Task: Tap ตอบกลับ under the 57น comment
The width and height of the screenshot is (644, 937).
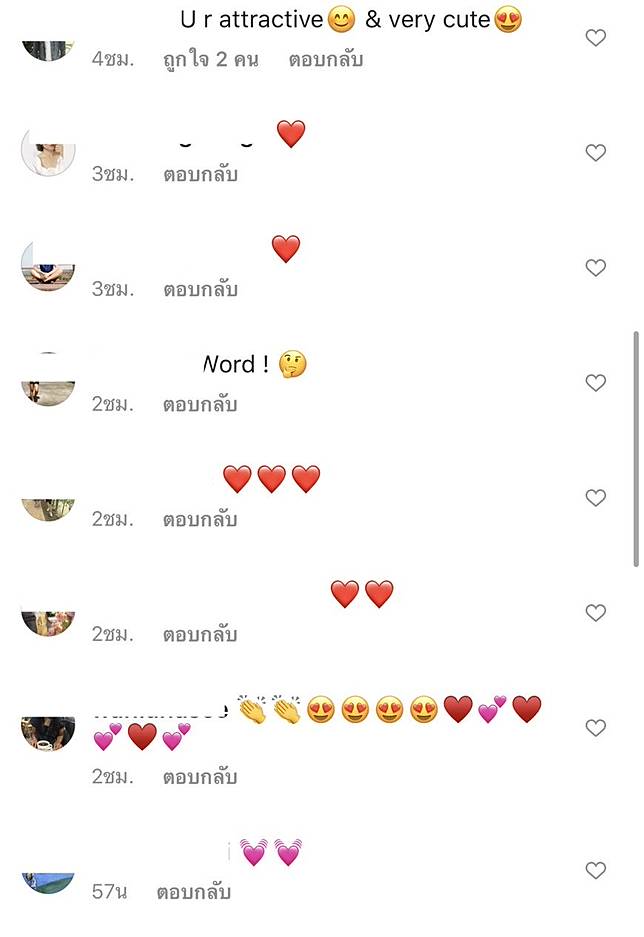Action: [193, 892]
